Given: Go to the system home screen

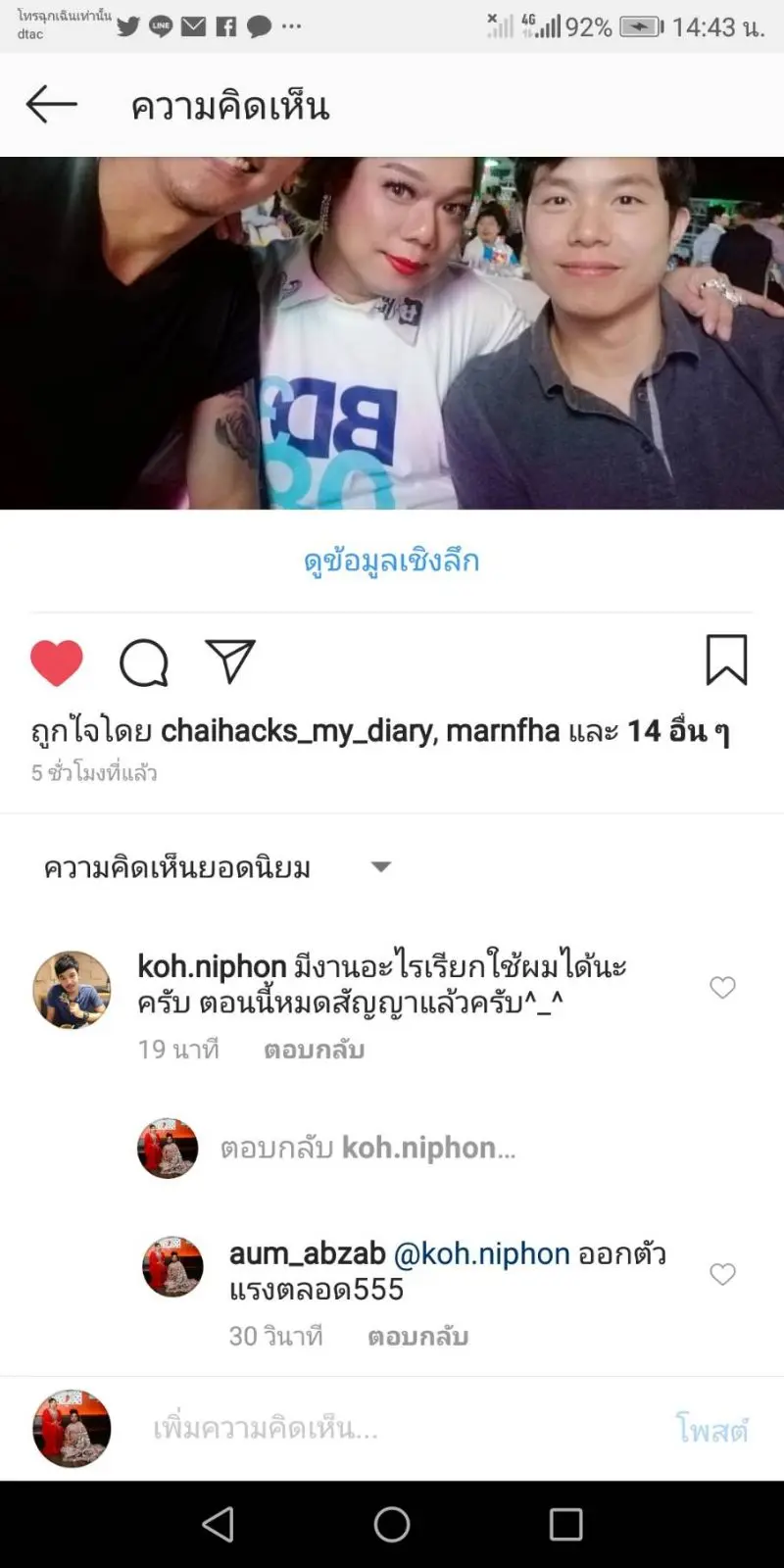Looking at the screenshot, I should [392, 1524].
